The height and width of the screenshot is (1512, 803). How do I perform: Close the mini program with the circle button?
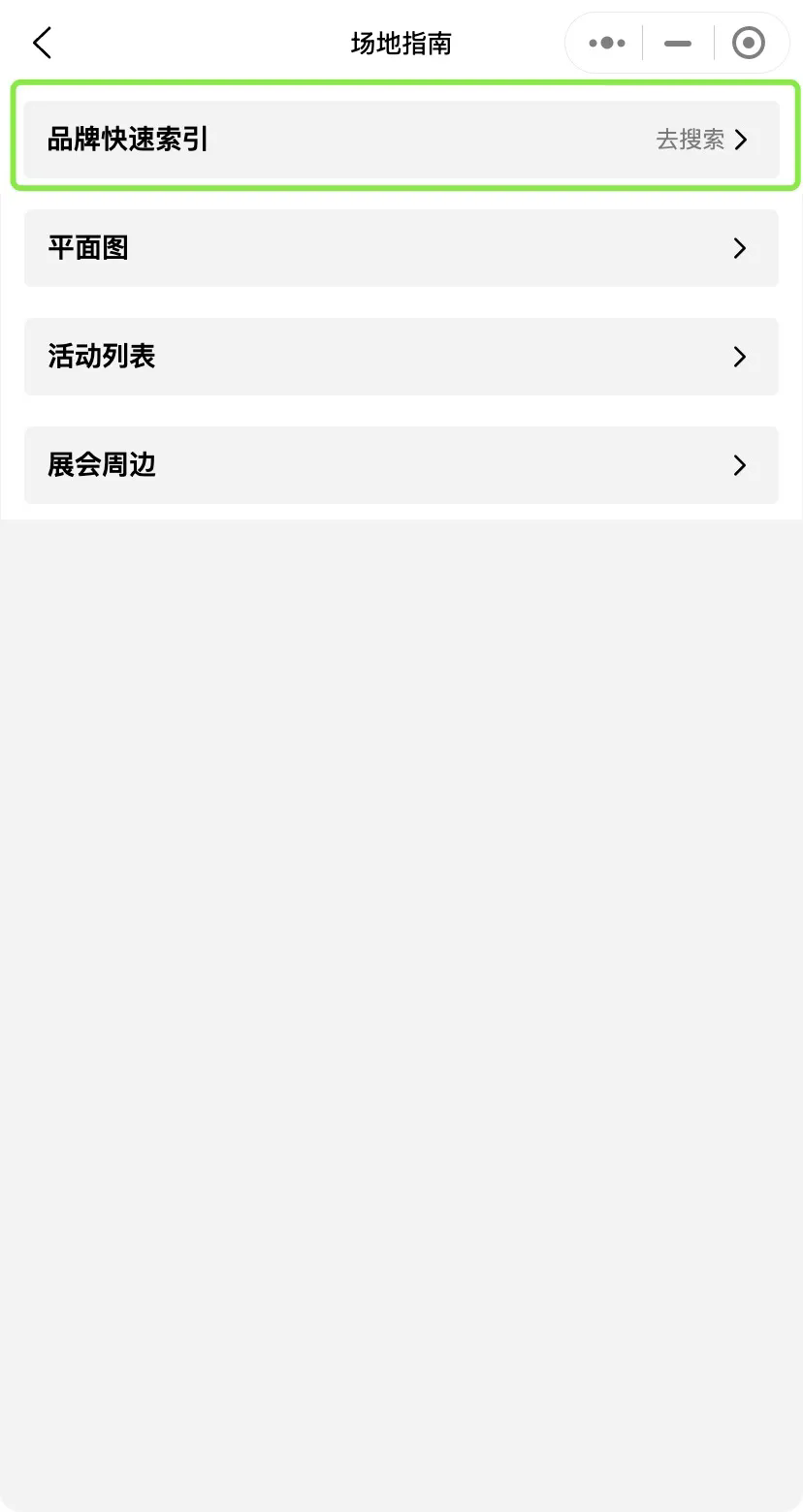pos(748,44)
